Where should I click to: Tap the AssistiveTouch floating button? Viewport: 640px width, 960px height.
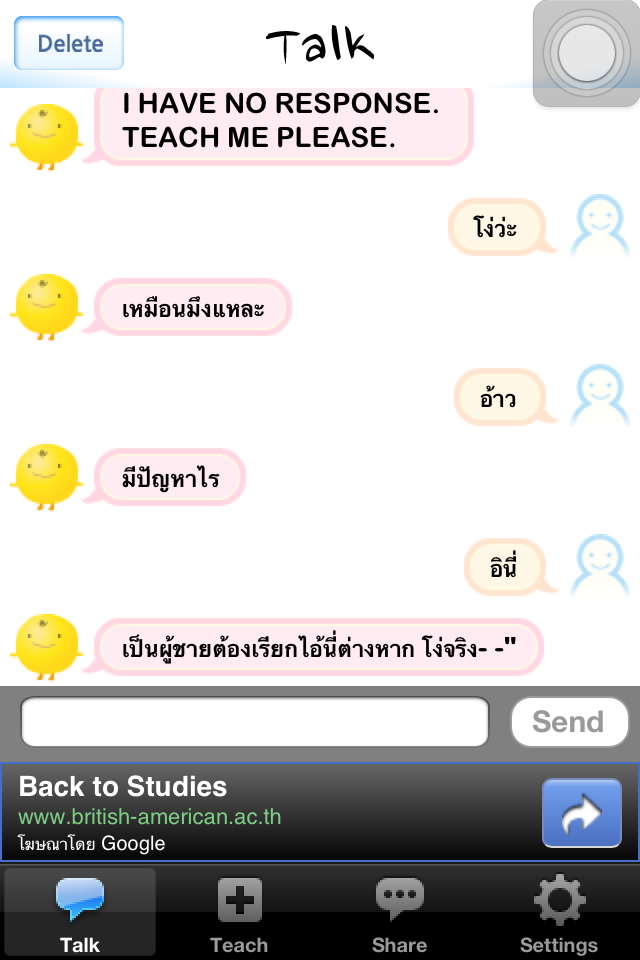click(586, 53)
